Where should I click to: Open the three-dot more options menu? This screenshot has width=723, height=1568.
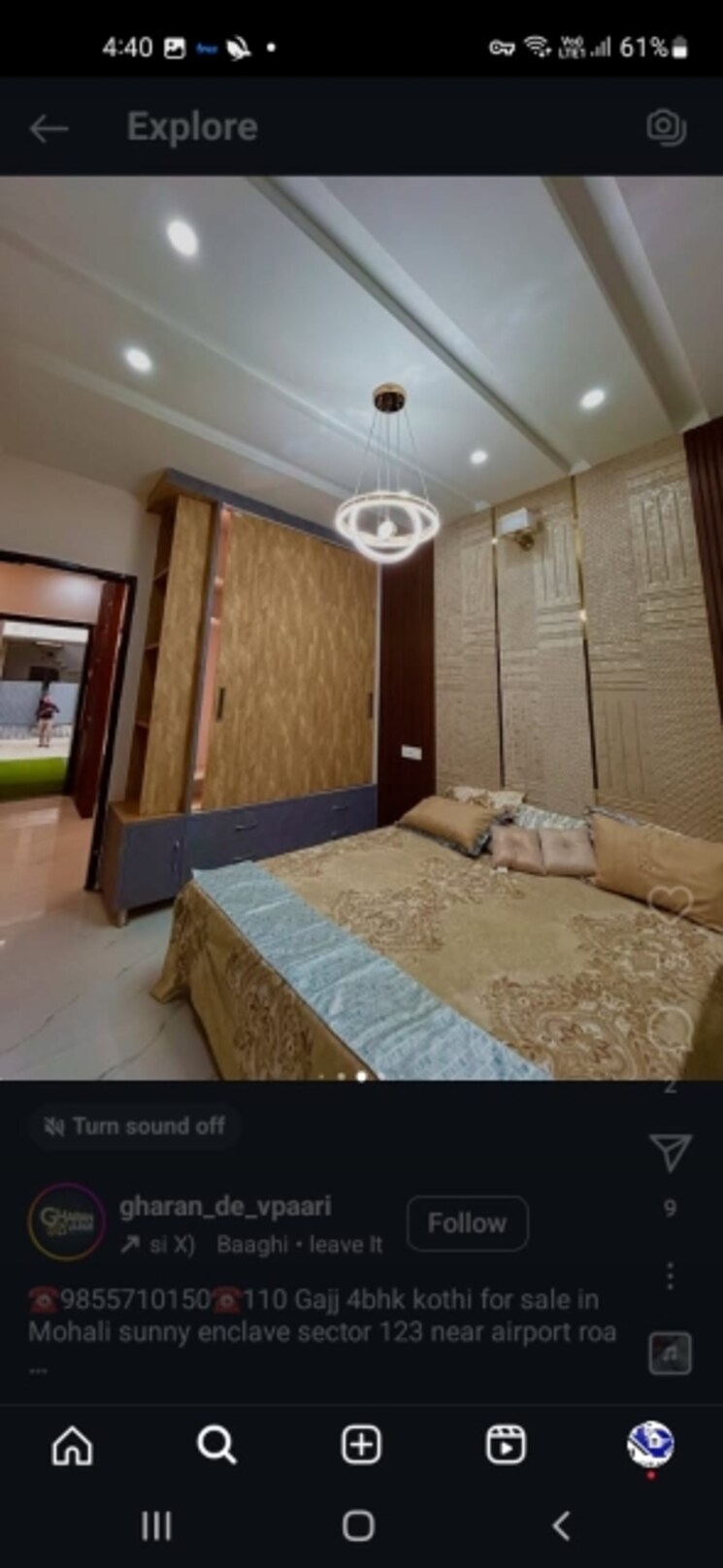670,1275
